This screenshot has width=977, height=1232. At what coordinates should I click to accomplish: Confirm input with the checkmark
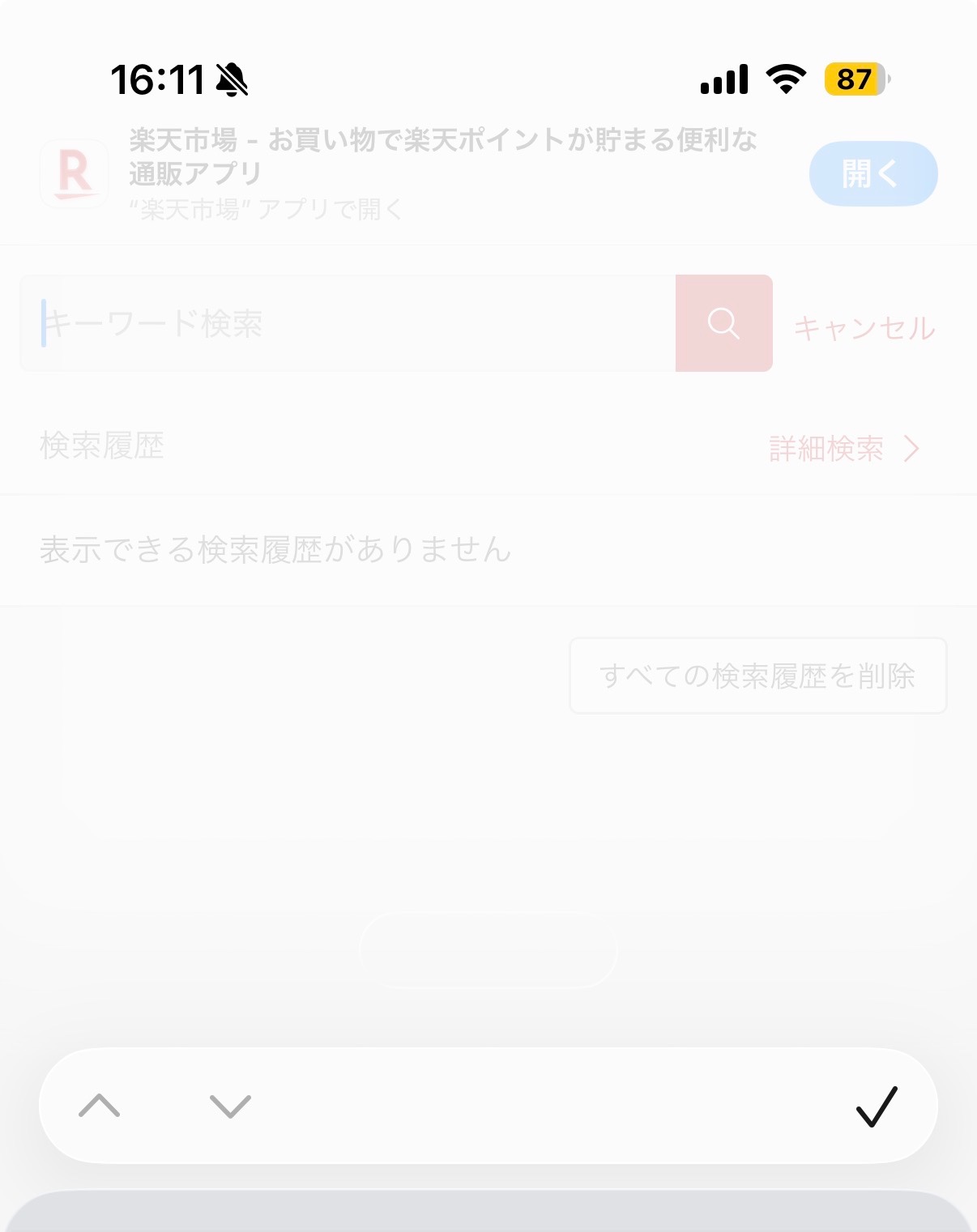tap(877, 1106)
